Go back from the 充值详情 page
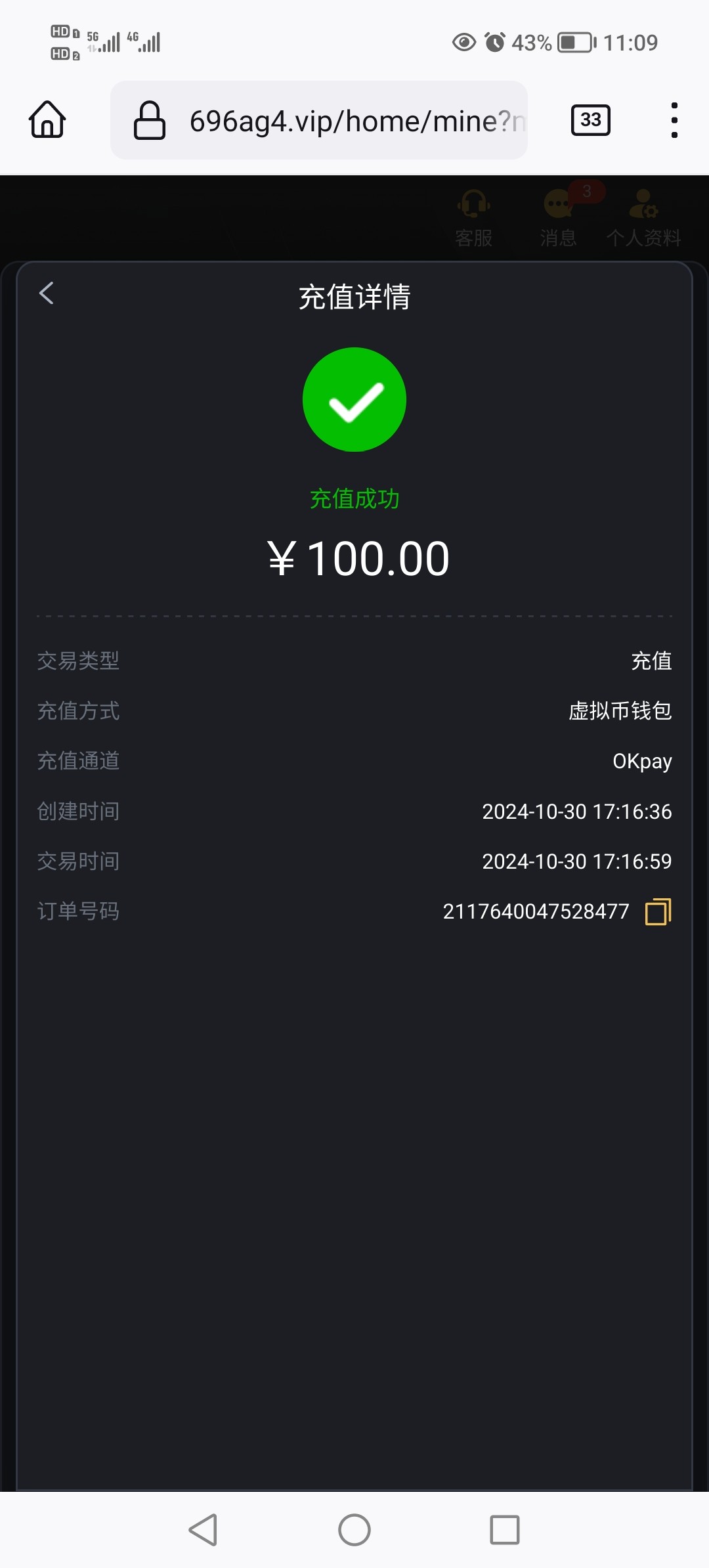Image resolution: width=709 pixels, height=1568 pixels. coord(47,294)
